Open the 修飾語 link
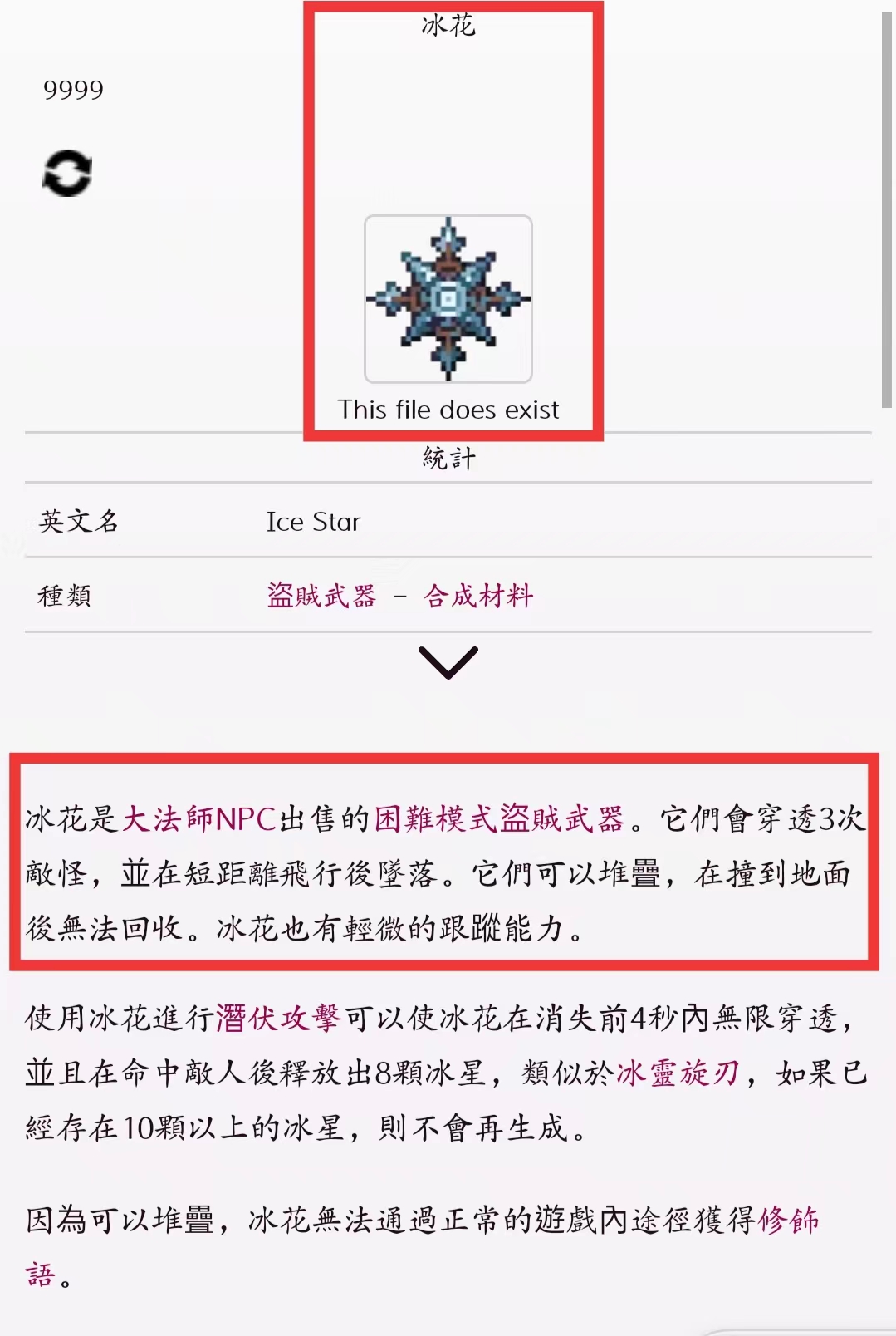Image resolution: width=896 pixels, height=1336 pixels. point(788,1221)
